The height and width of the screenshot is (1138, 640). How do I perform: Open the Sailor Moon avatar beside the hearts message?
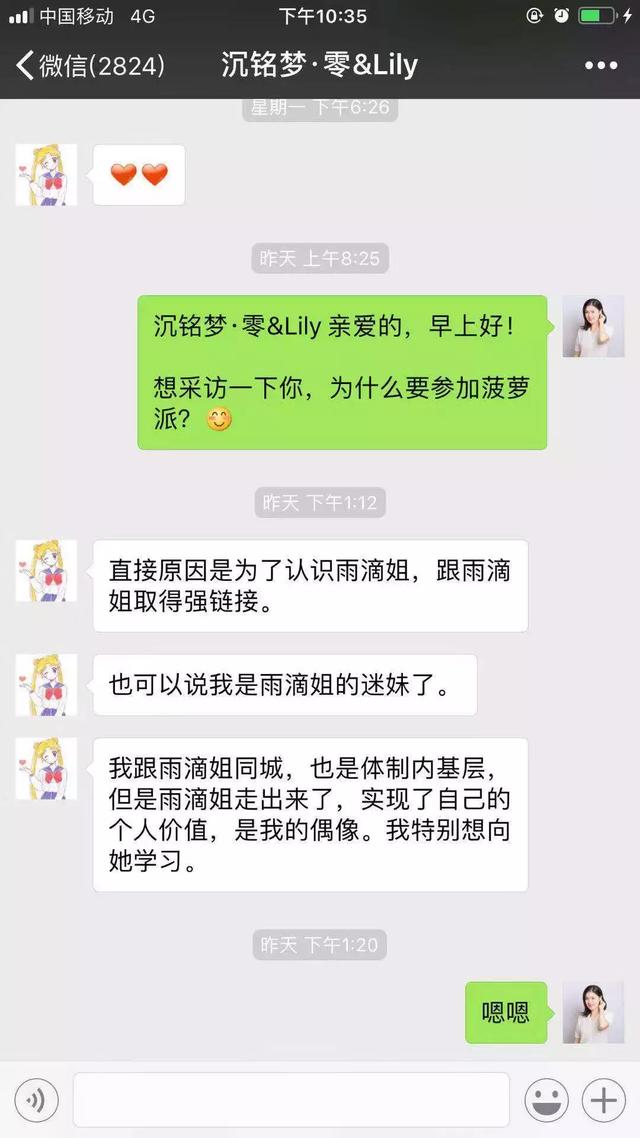46,175
